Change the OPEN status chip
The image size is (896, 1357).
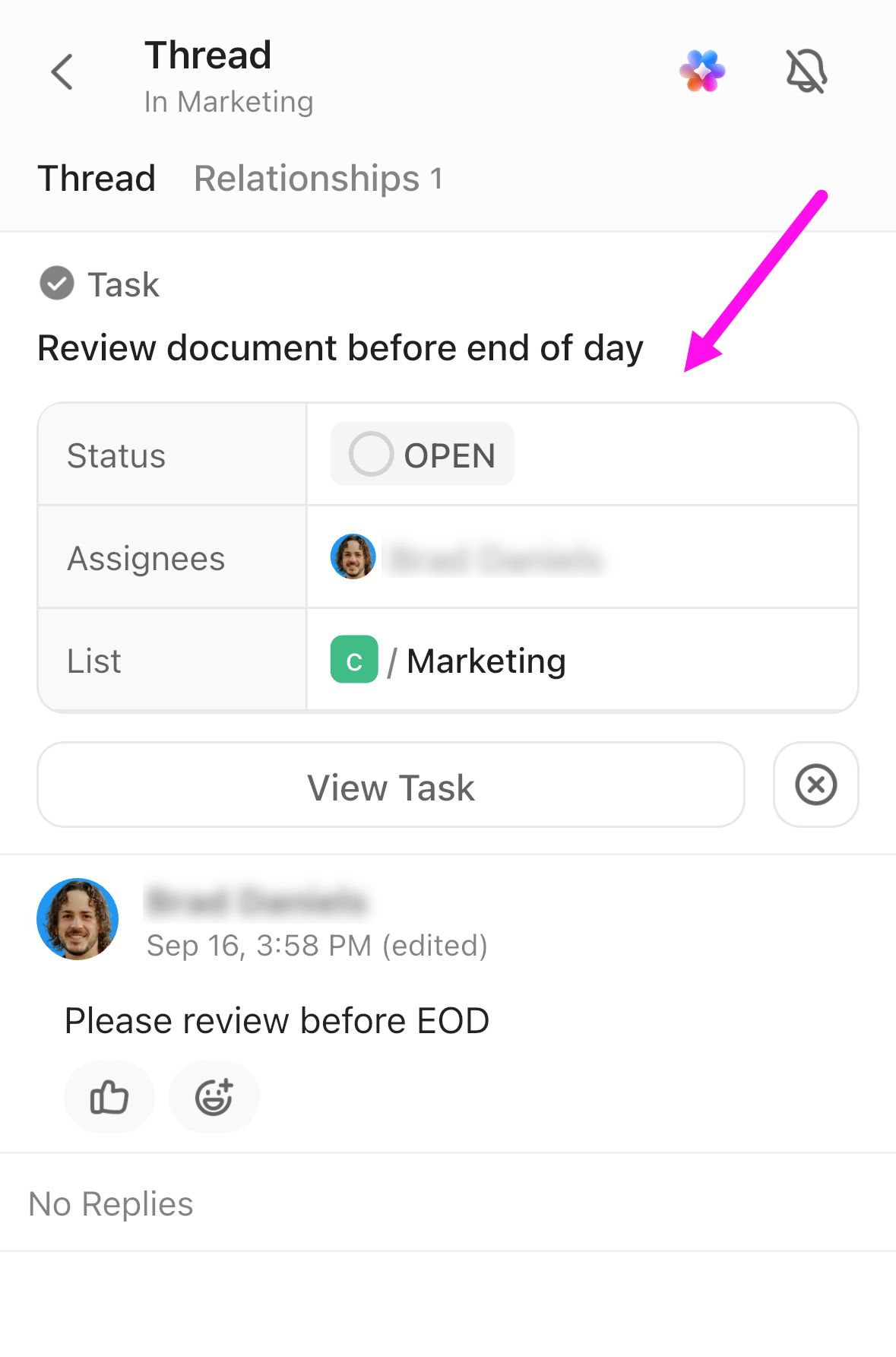tap(423, 455)
